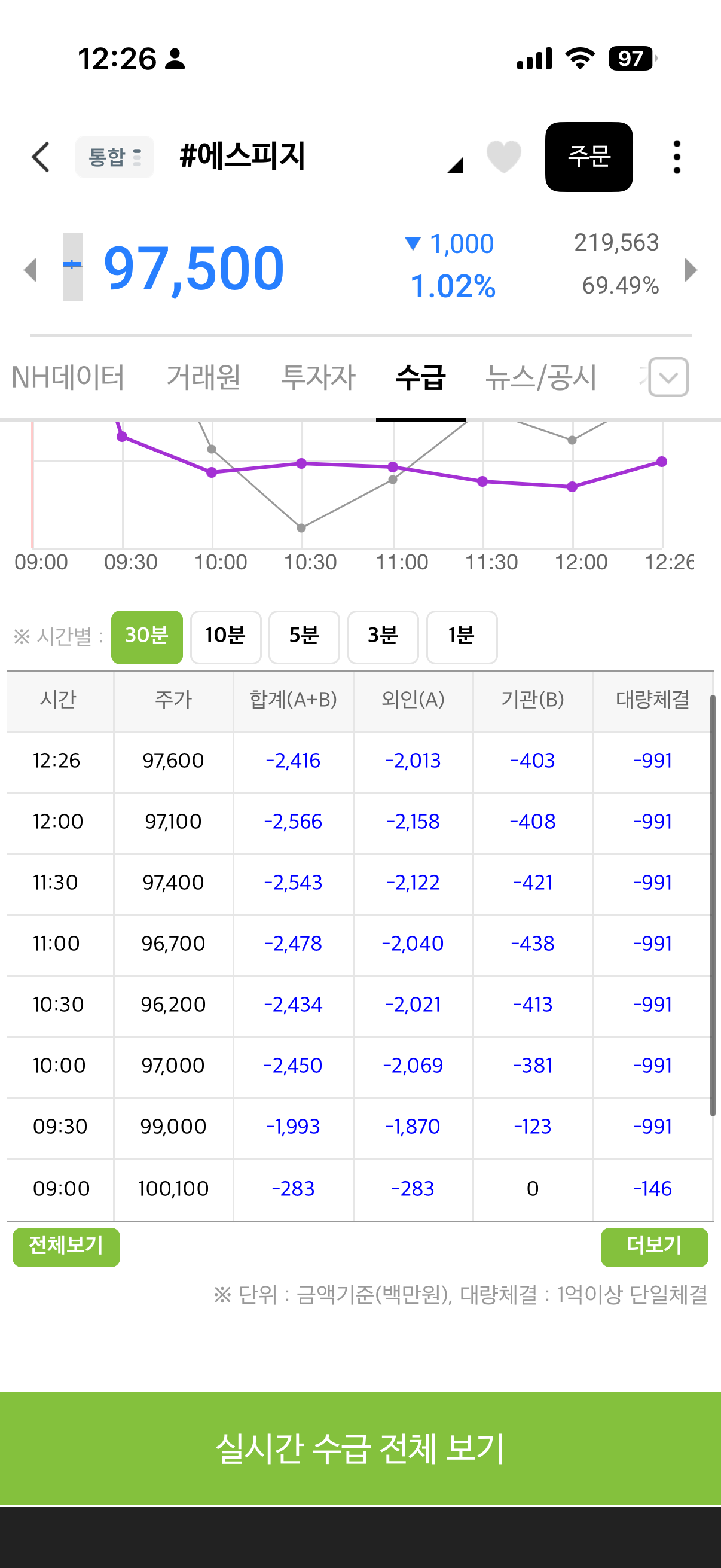The width and height of the screenshot is (721, 1568).
Task: Switch to the NH데이터 tab
Action: 68,377
